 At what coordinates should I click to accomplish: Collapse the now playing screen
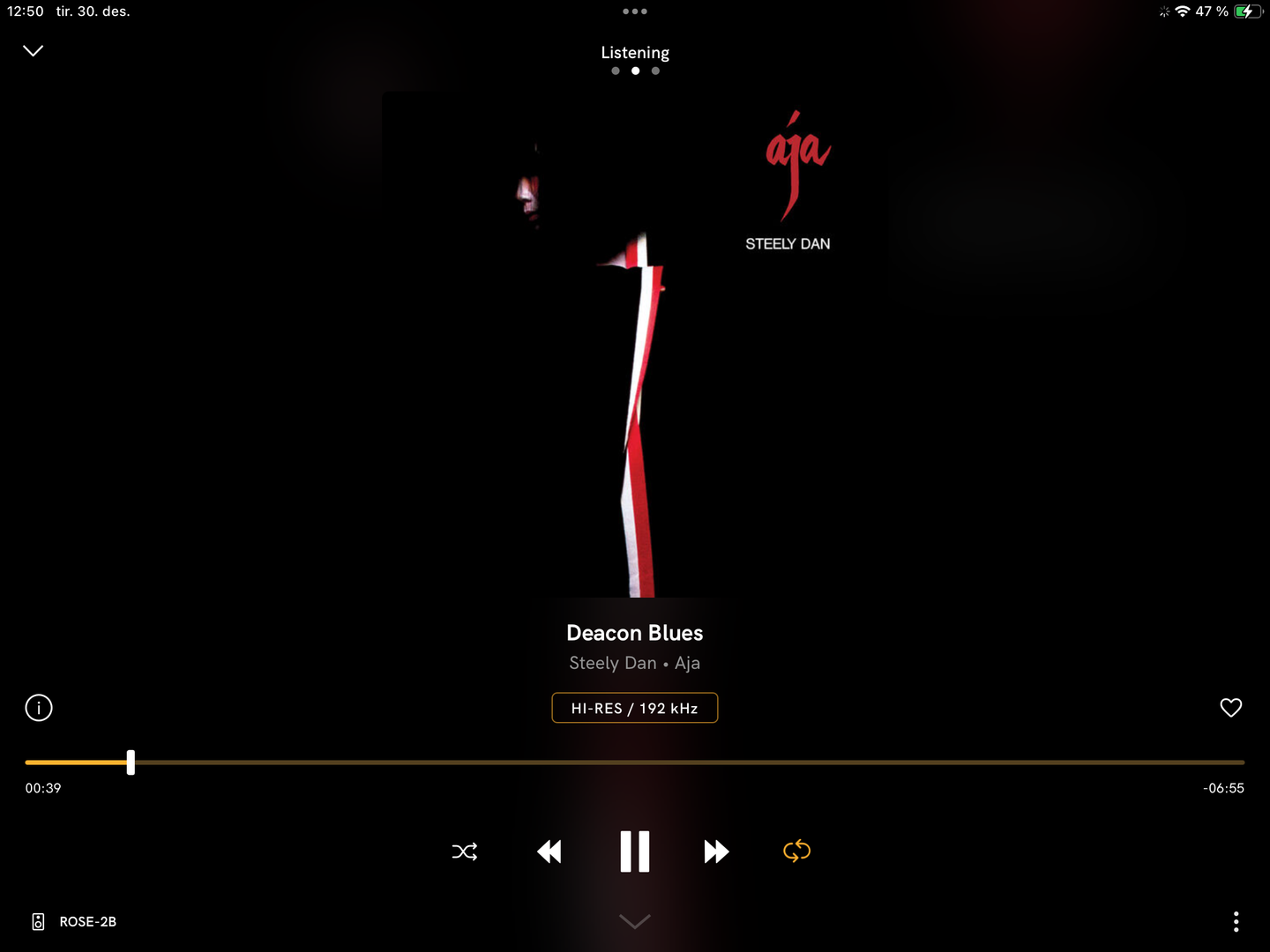pyautogui.click(x=33, y=51)
